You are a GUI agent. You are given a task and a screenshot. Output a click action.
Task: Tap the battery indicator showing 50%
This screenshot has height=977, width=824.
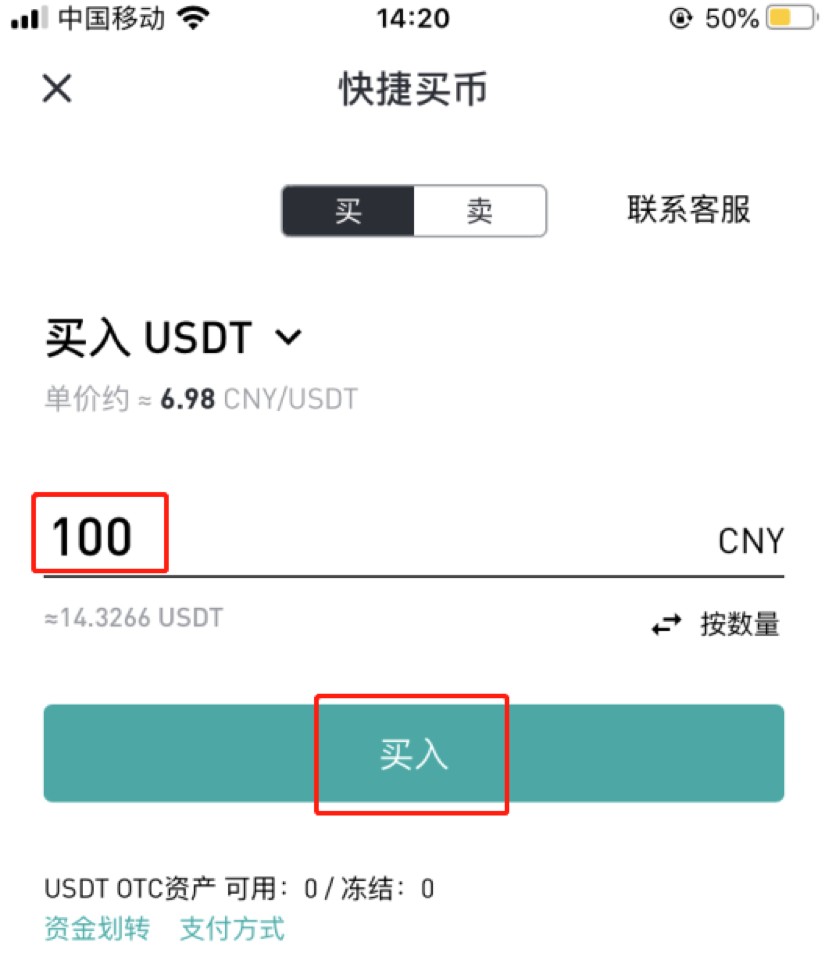788,17
